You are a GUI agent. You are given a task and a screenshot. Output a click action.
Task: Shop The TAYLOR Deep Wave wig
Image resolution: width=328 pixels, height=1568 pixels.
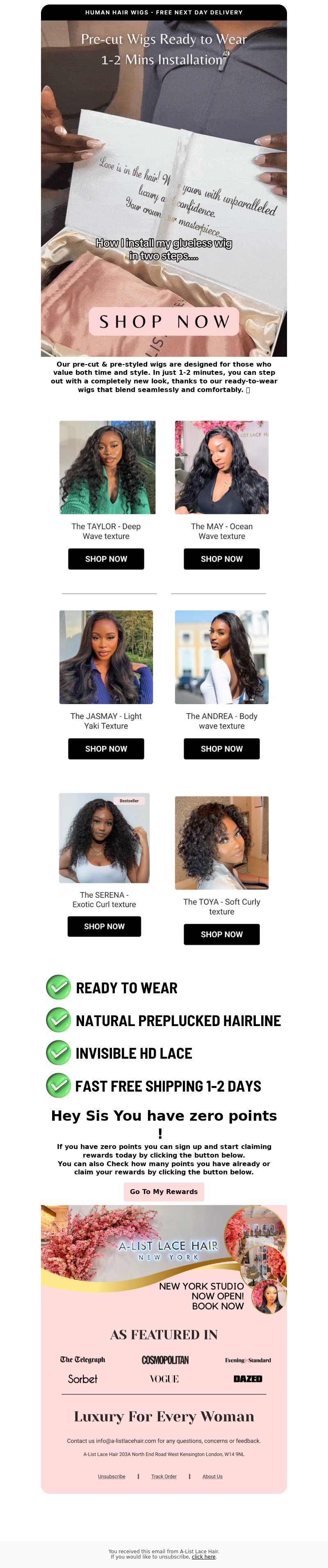pyautogui.click(x=105, y=559)
